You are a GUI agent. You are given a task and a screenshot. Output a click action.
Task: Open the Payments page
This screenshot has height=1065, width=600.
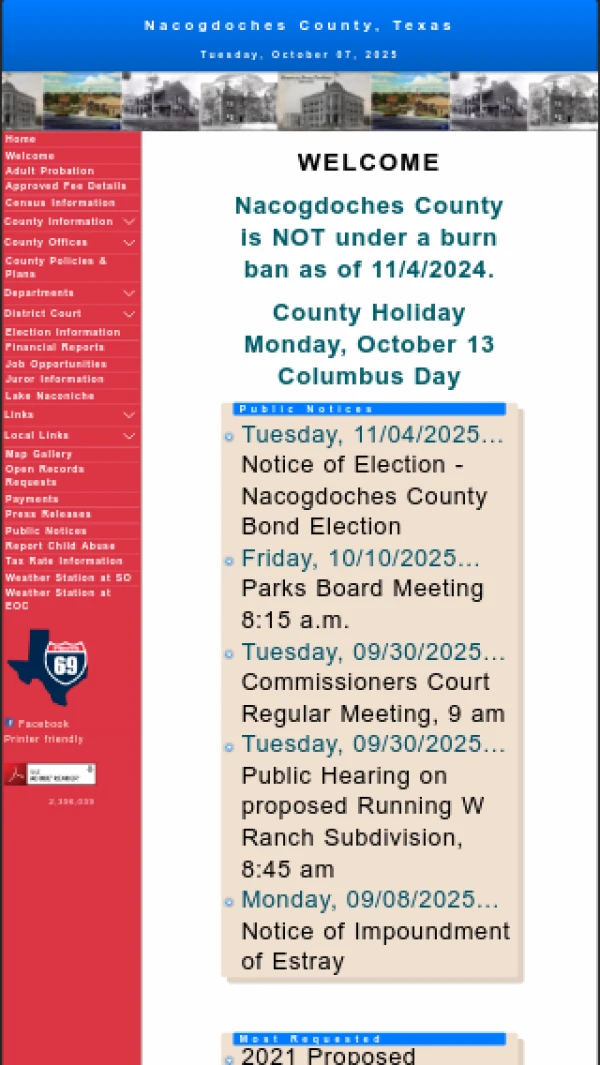32,499
